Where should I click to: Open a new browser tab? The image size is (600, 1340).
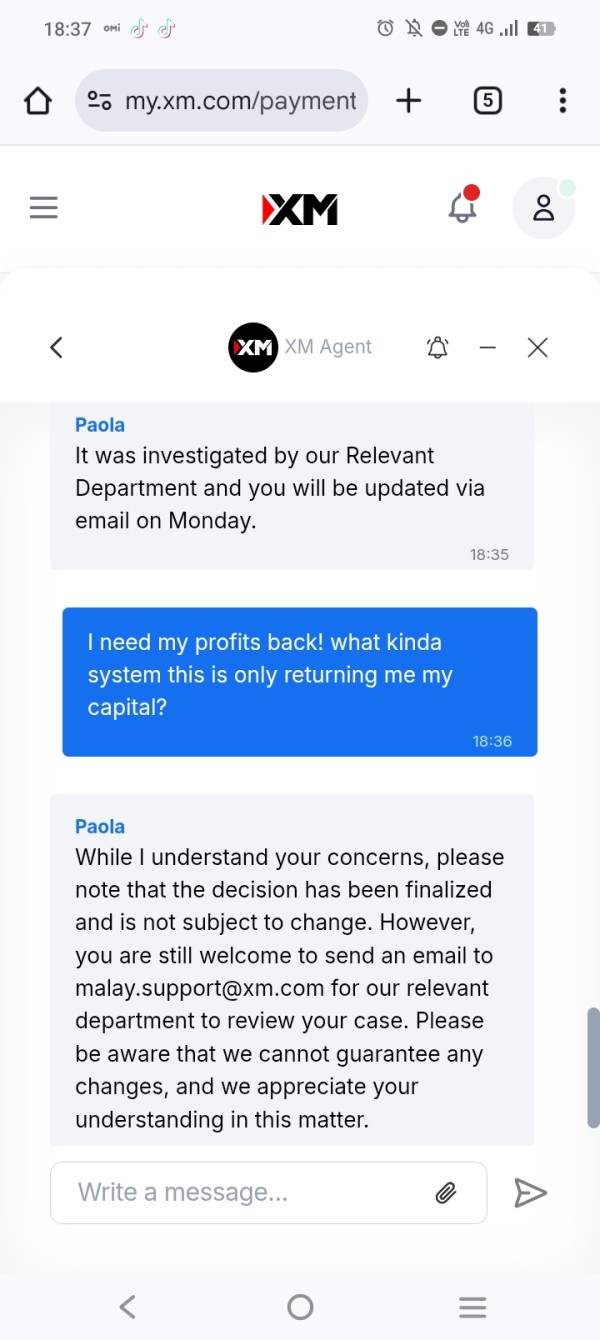point(409,100)
